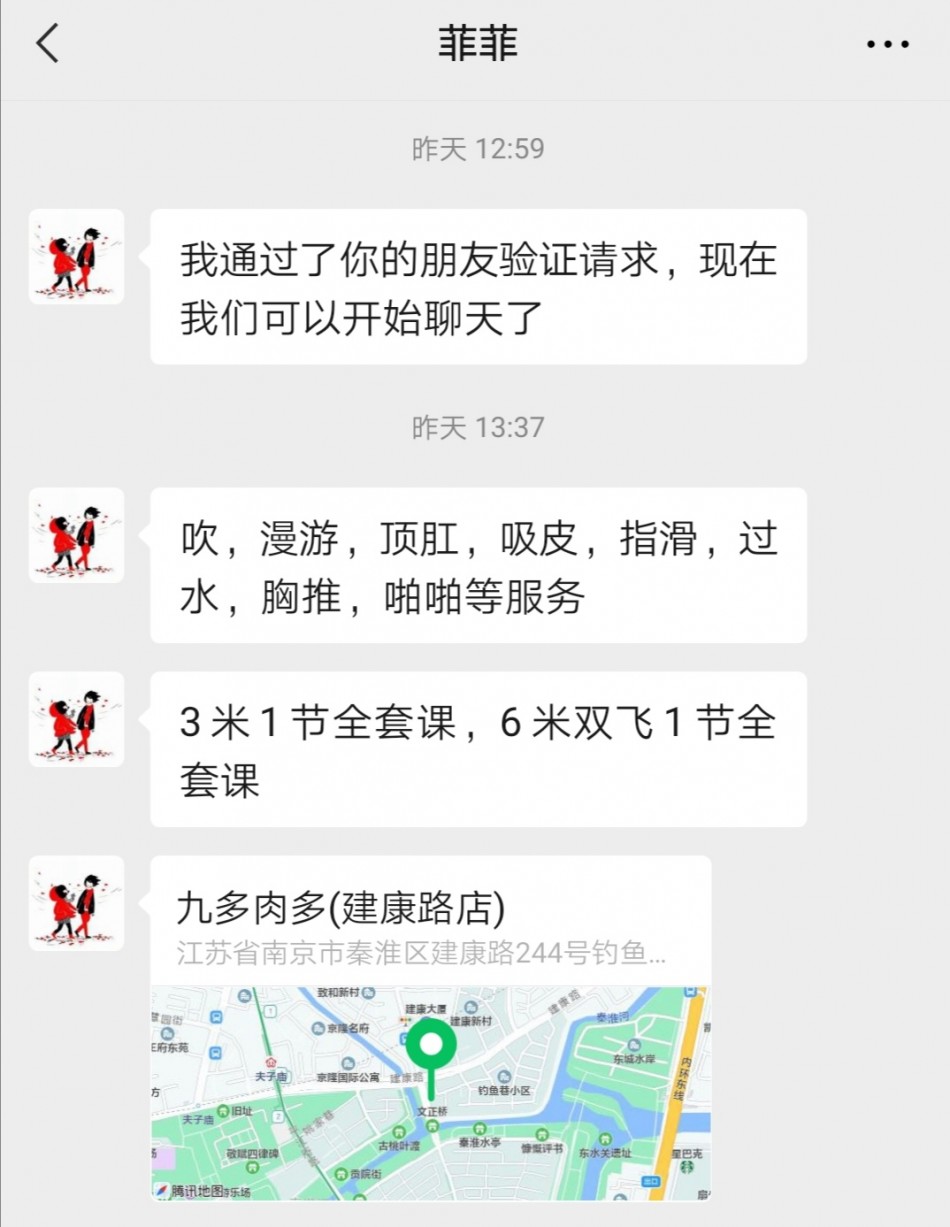Tap 菲菲's avatar beside the location card
The height and width of the screenshot is (1227, 950).
point(76,903)
